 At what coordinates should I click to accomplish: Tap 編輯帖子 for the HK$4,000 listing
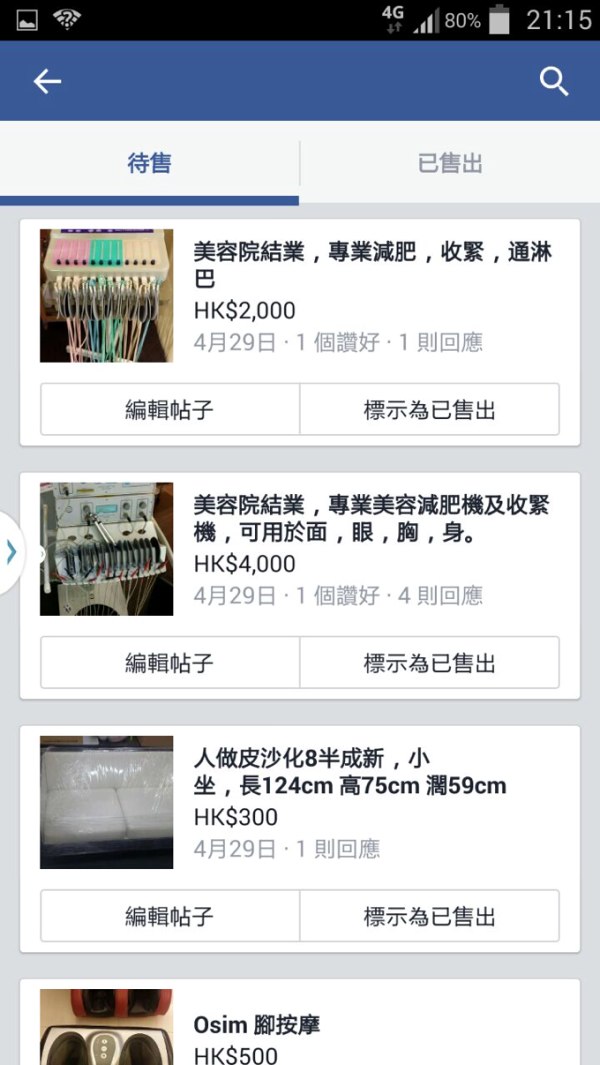(170, 662)
